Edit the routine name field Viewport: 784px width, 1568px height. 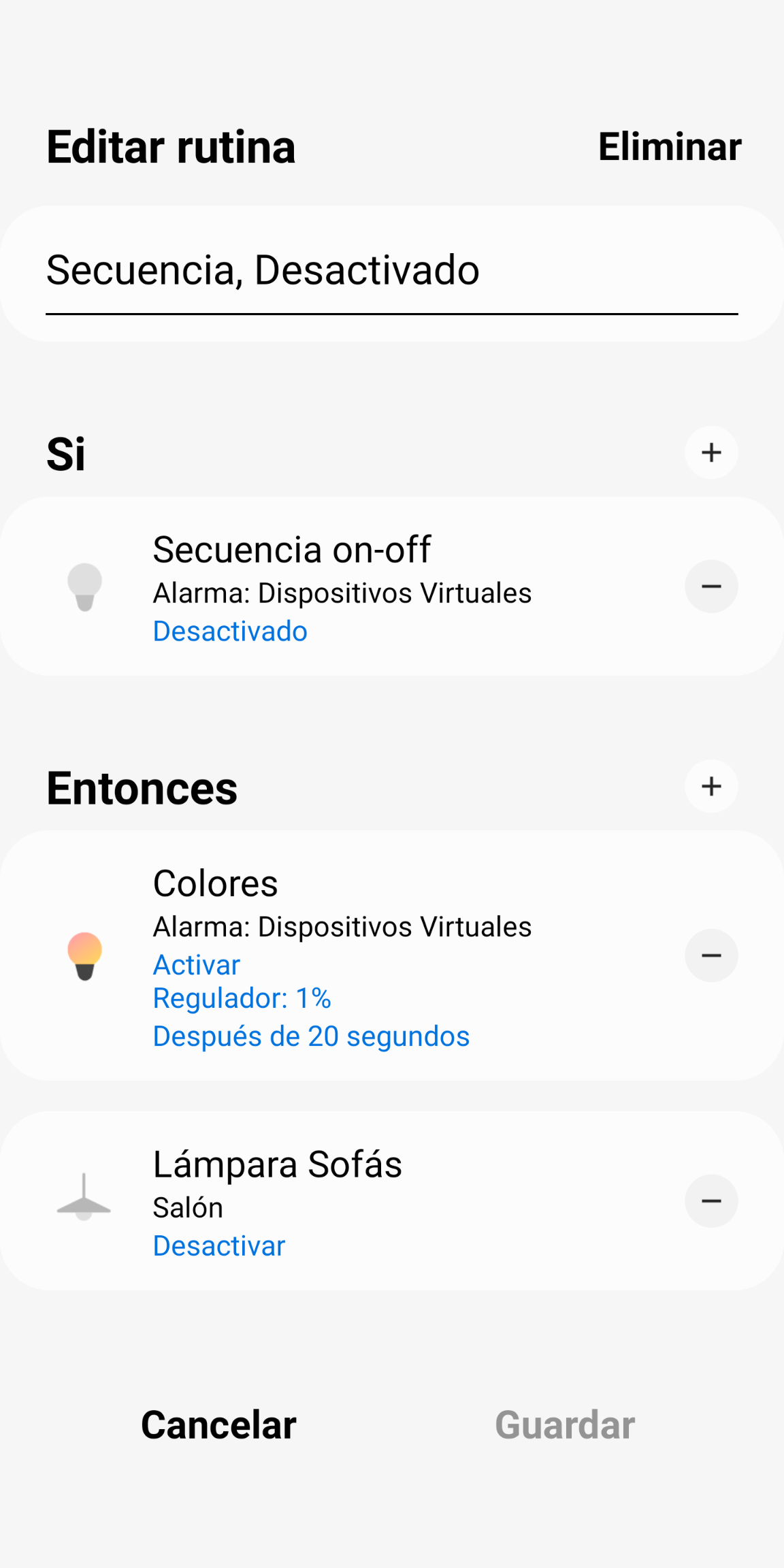pos(392,269)
